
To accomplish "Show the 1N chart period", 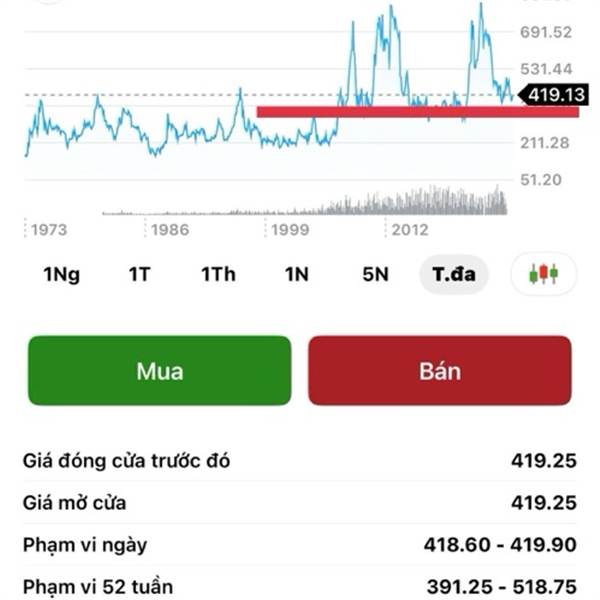I will coord(296,274).
